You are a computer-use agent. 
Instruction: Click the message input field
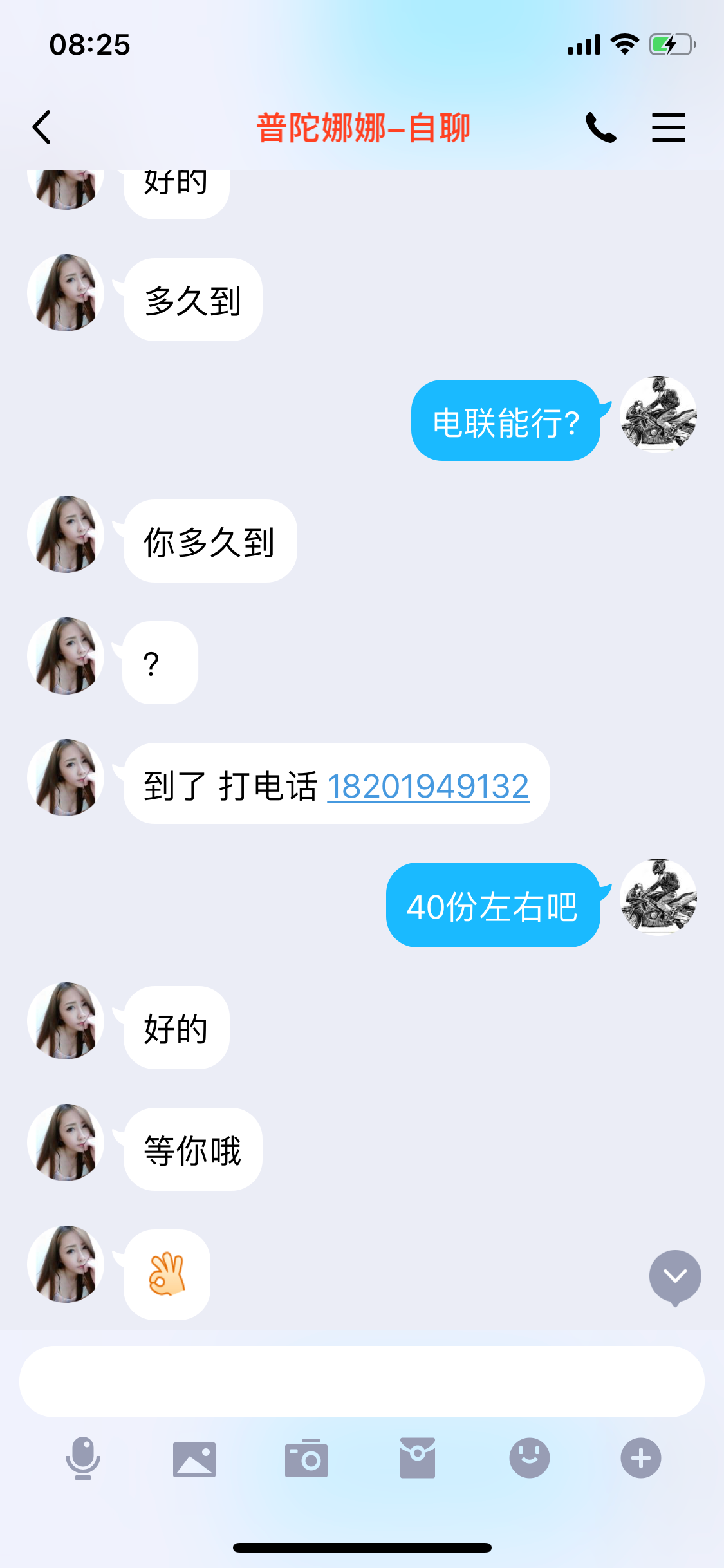[362, 1381]
